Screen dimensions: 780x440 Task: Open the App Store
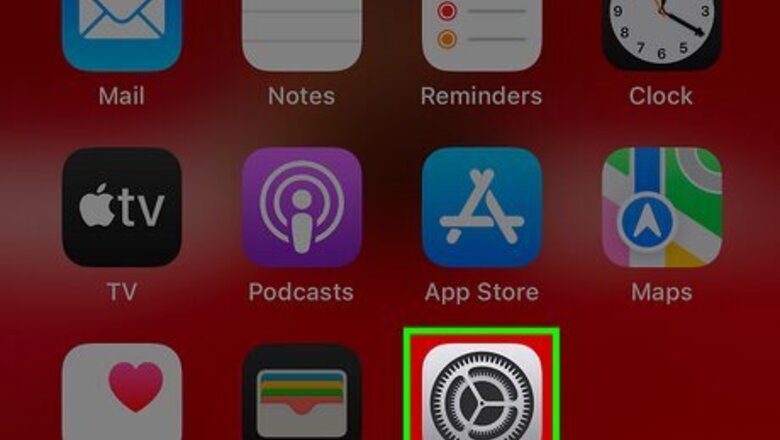coord(481,207)
